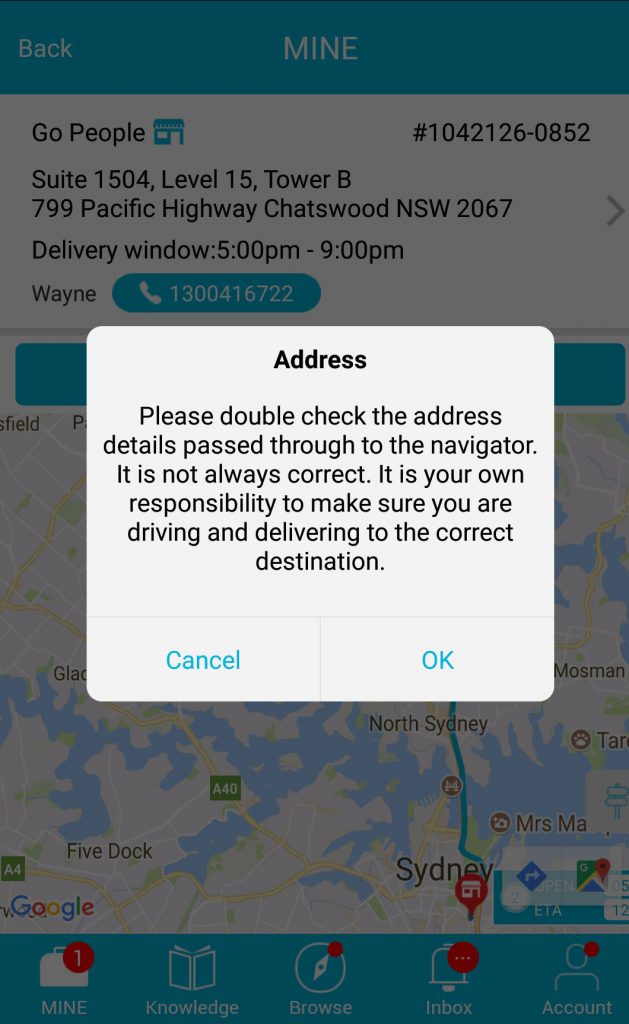Image resolution: width=629 pixels, height=1024 pixels.
Task: Go back using the Back button
Action: (45, 48)
